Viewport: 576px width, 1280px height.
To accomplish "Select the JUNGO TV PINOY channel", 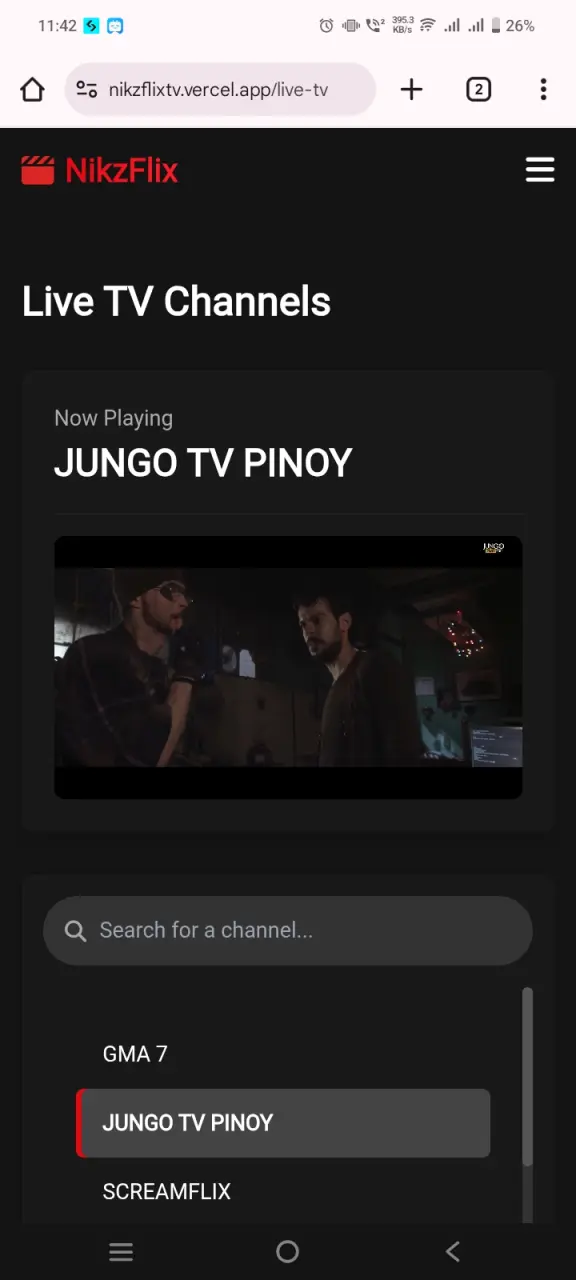I will click(283, 1123).
